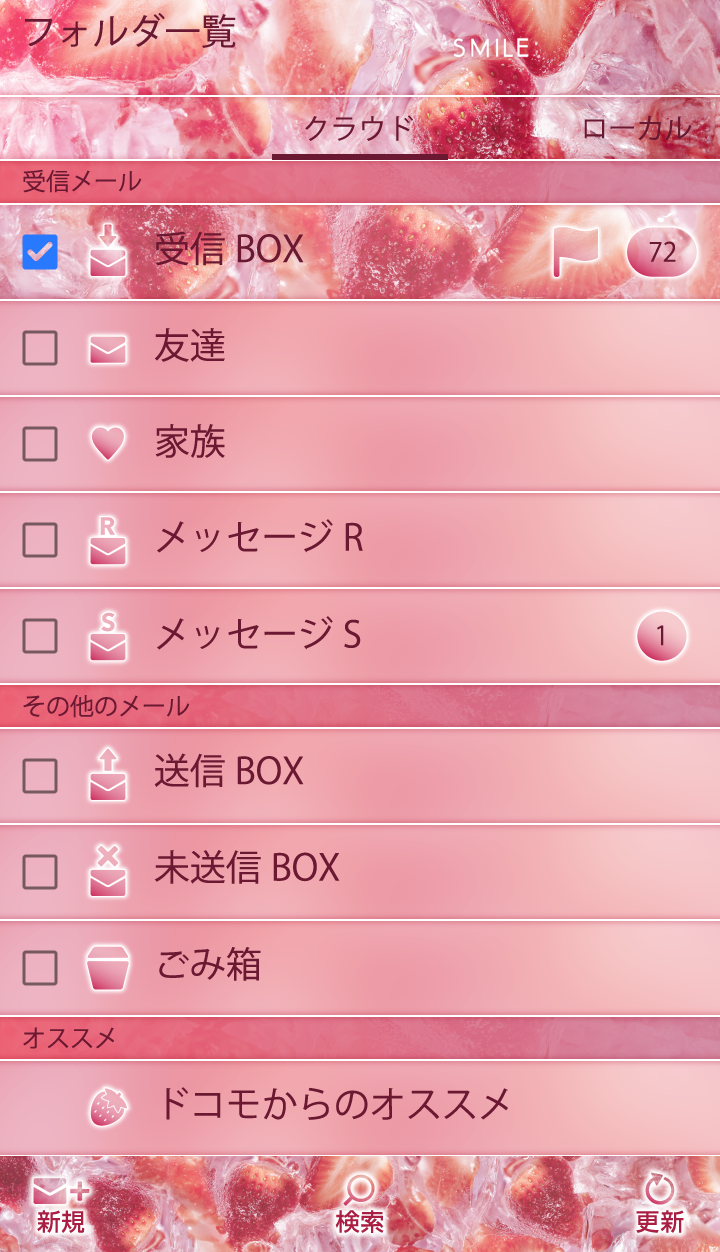Tick the checkbox next to 家族
Viewport: 720px width, 1252px height.
click(40, 443)
